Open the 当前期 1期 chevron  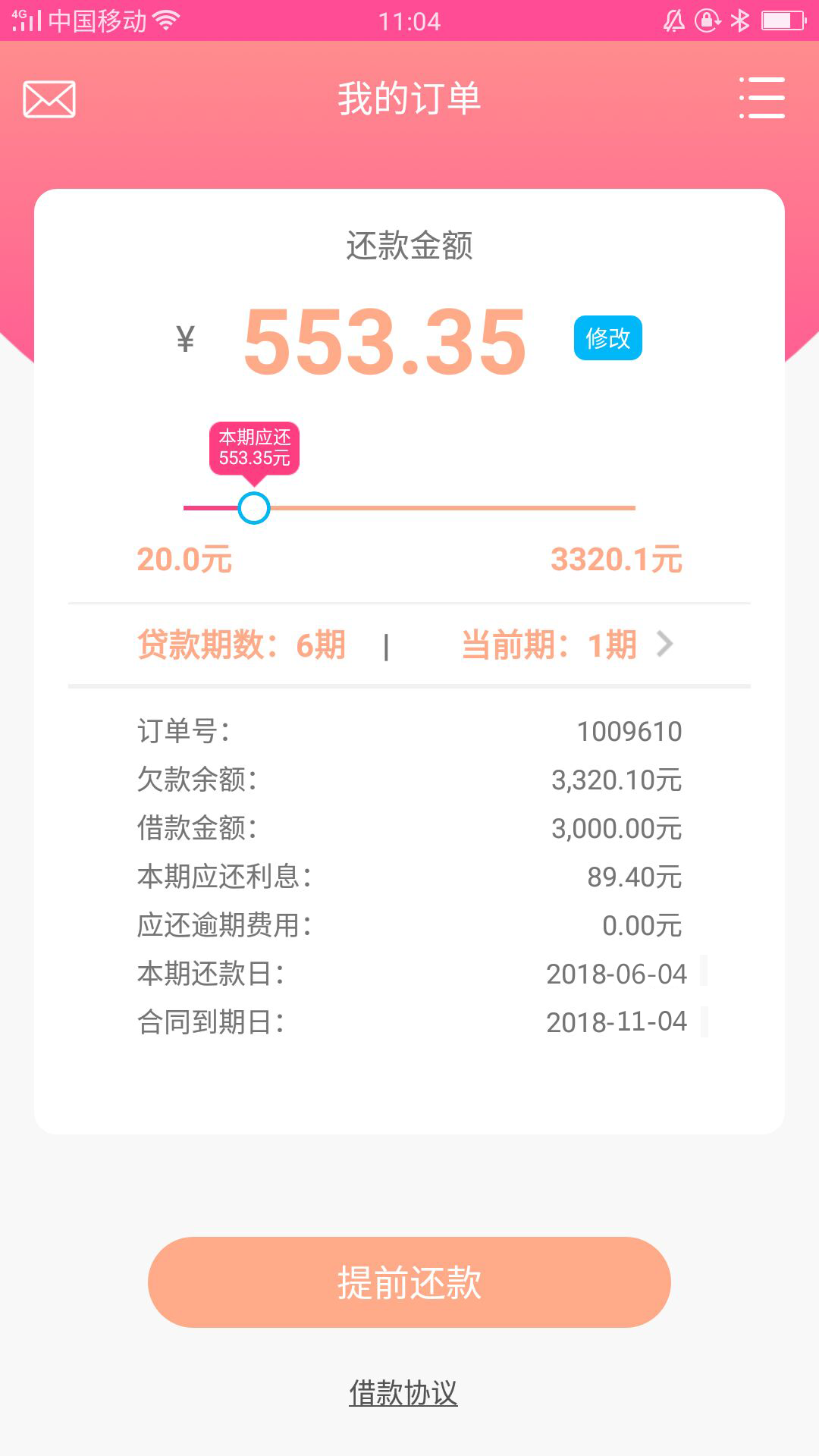665,644
